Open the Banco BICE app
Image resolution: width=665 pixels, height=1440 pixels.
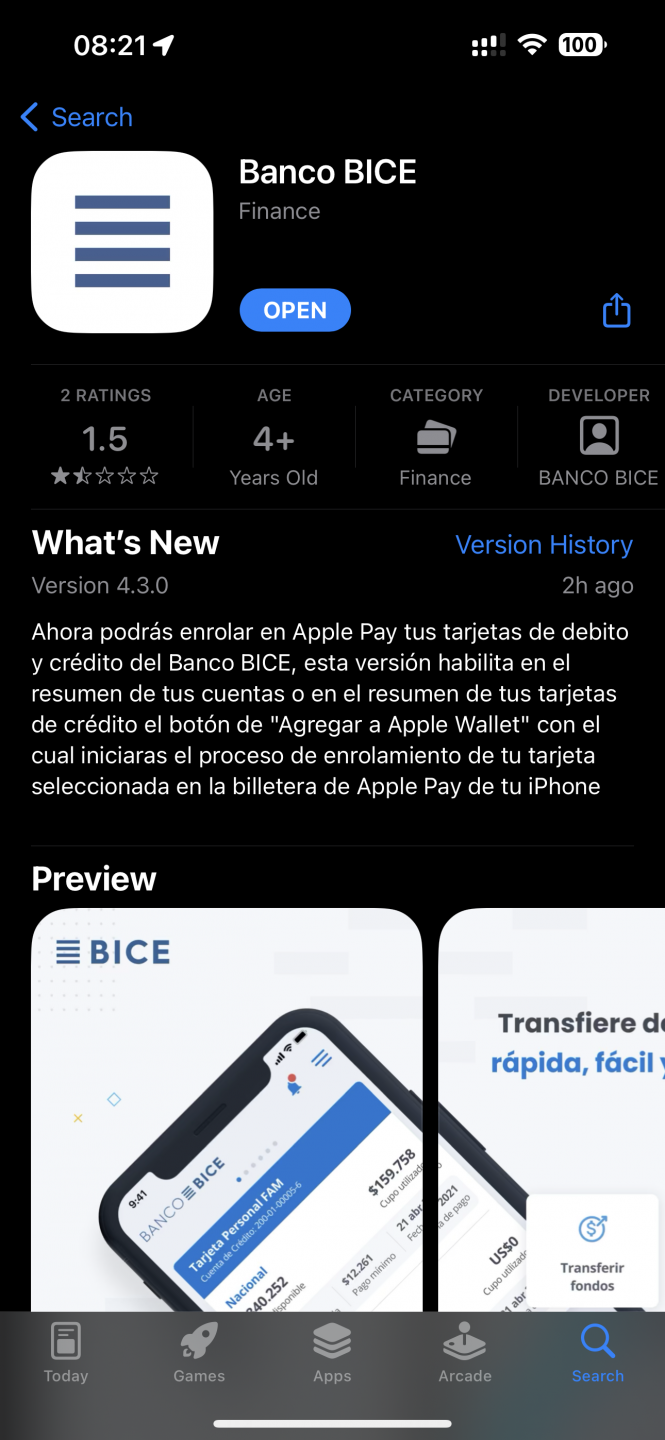(295, 310)
